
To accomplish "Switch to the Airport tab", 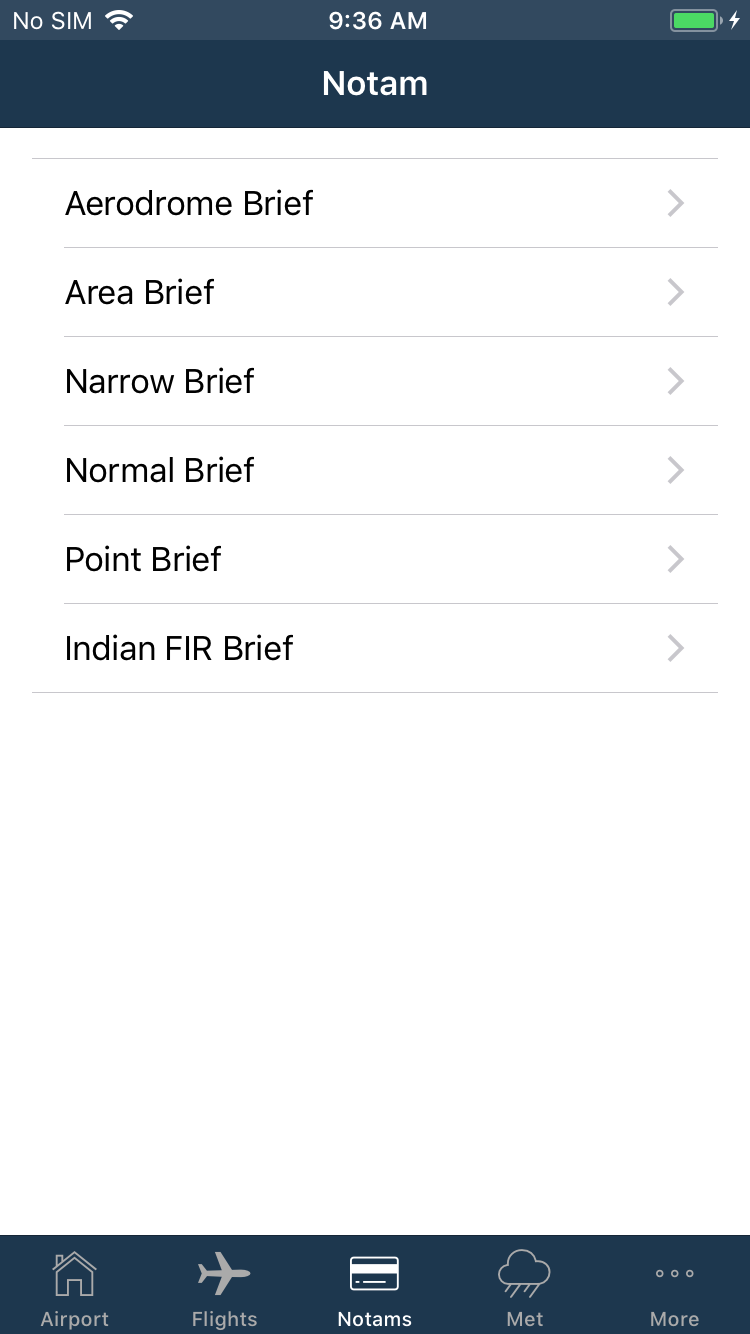I will pos(75,1286).
